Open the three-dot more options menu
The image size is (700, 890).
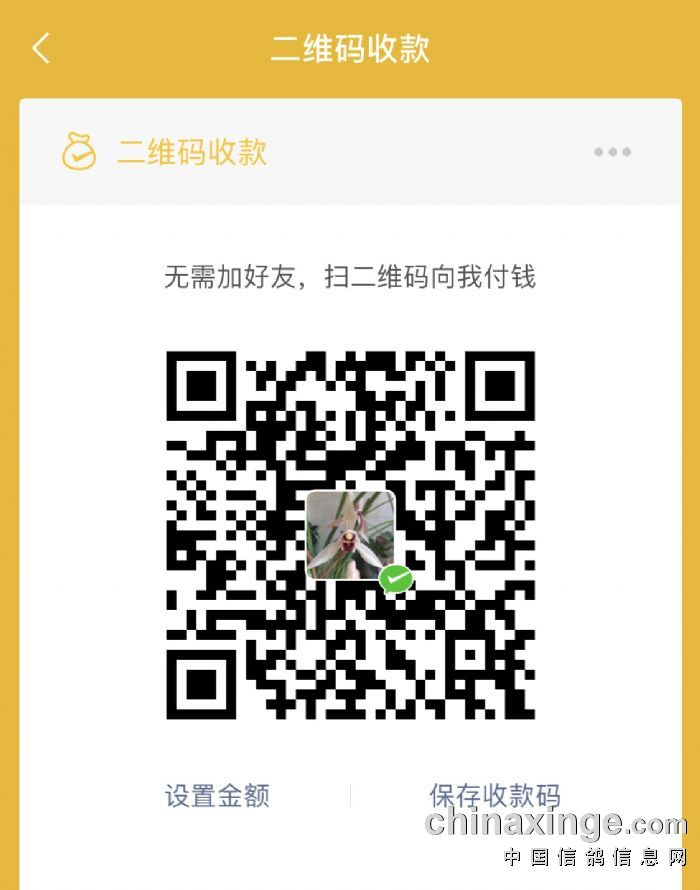point(612,152)
